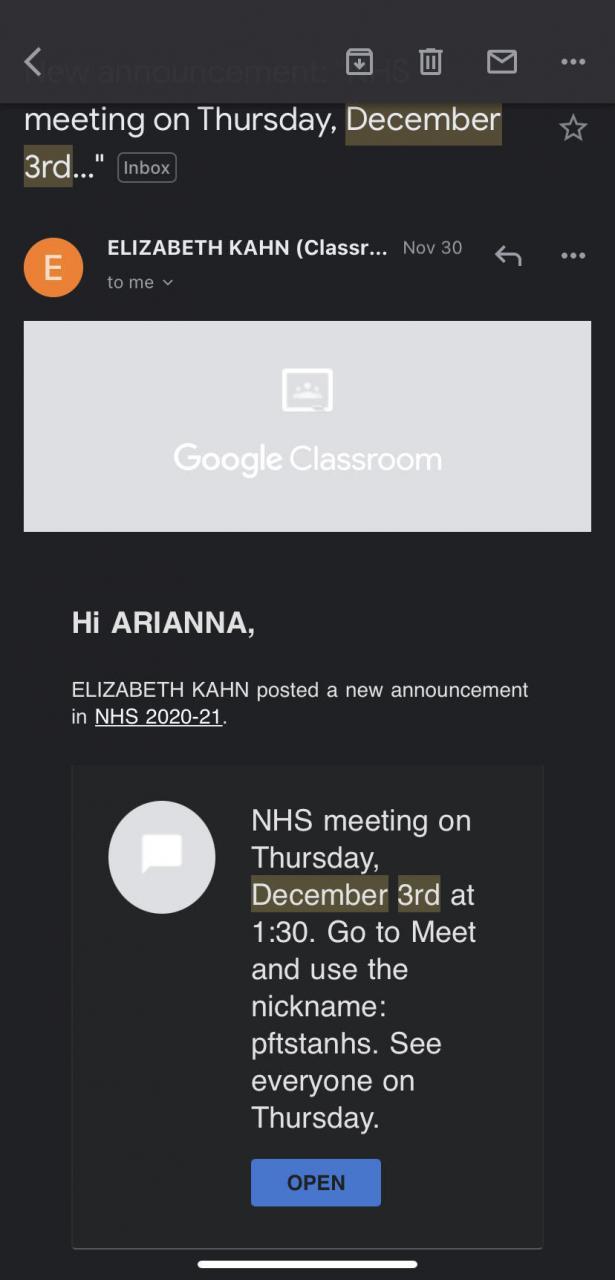
Task: Open the message options next to reply
Action: pyautogui.click(x=573, y=256)
